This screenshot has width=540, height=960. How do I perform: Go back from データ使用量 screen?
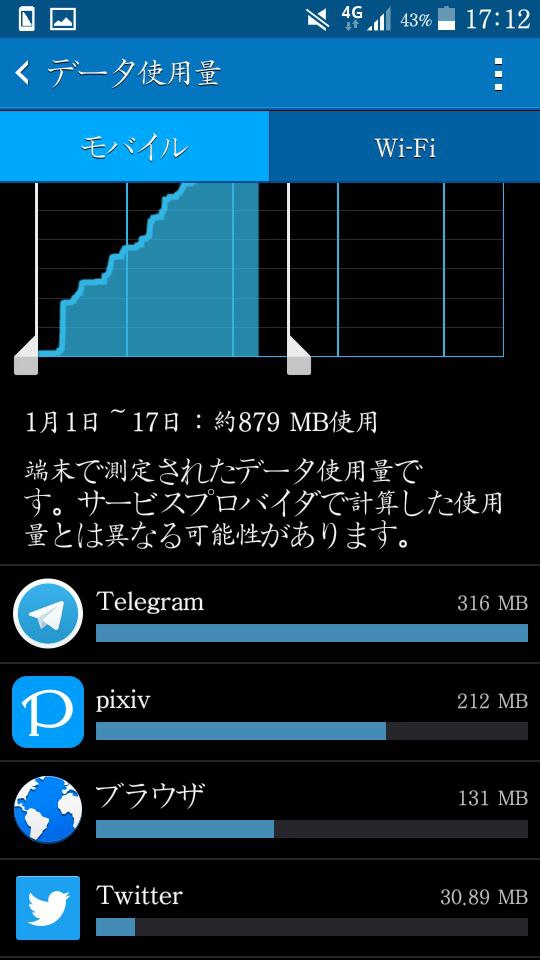click(x=23, y=73)
